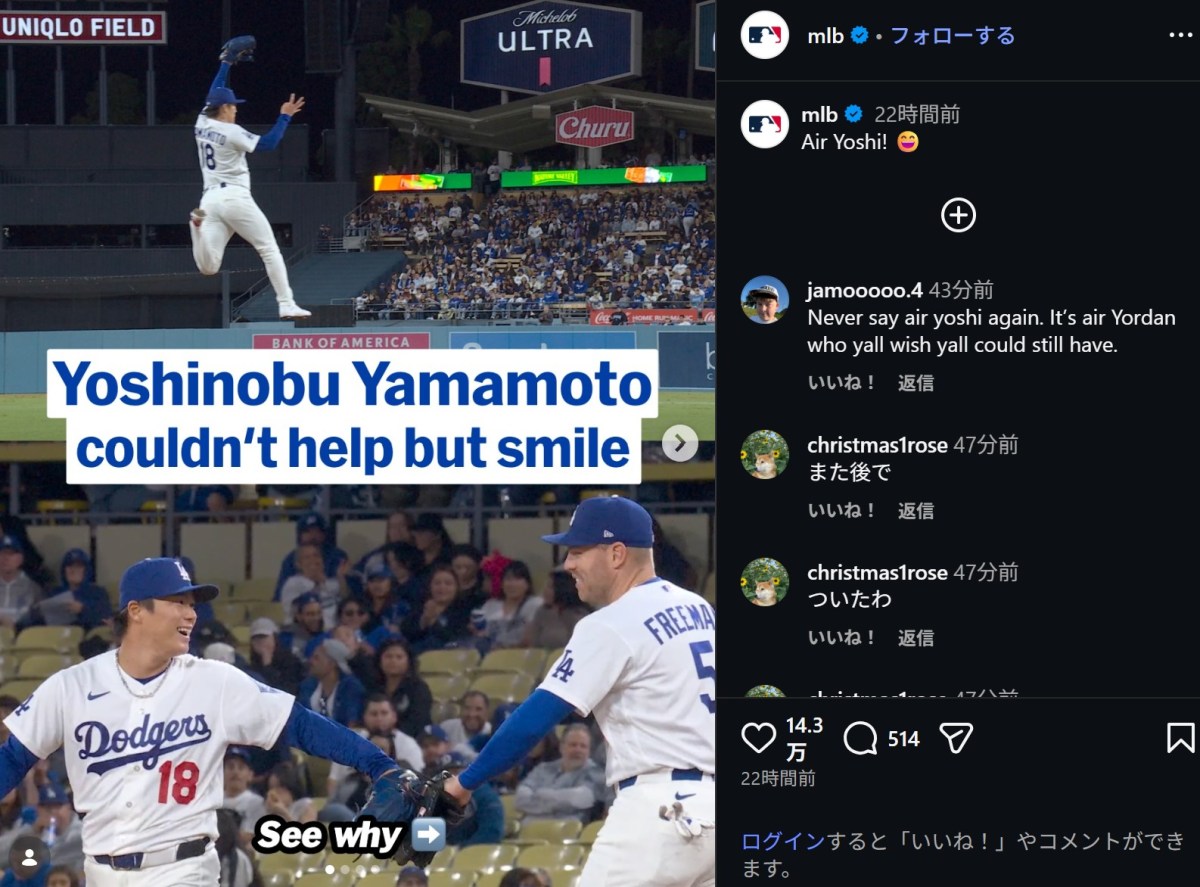This screenshot has width=1200, height=887.
Task: Open mlb profile from header avatar
Action: (765, 35)
